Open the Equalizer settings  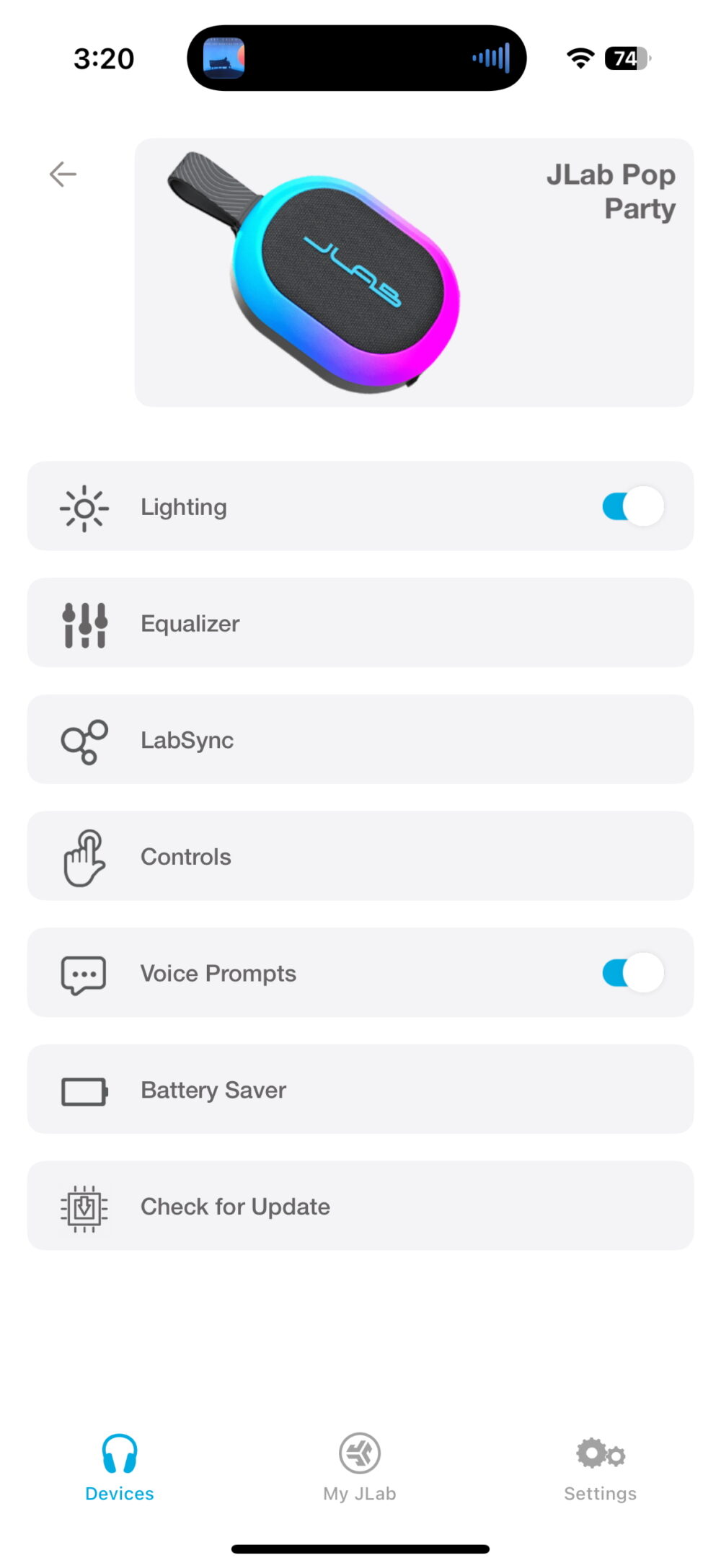coord(360,623)
